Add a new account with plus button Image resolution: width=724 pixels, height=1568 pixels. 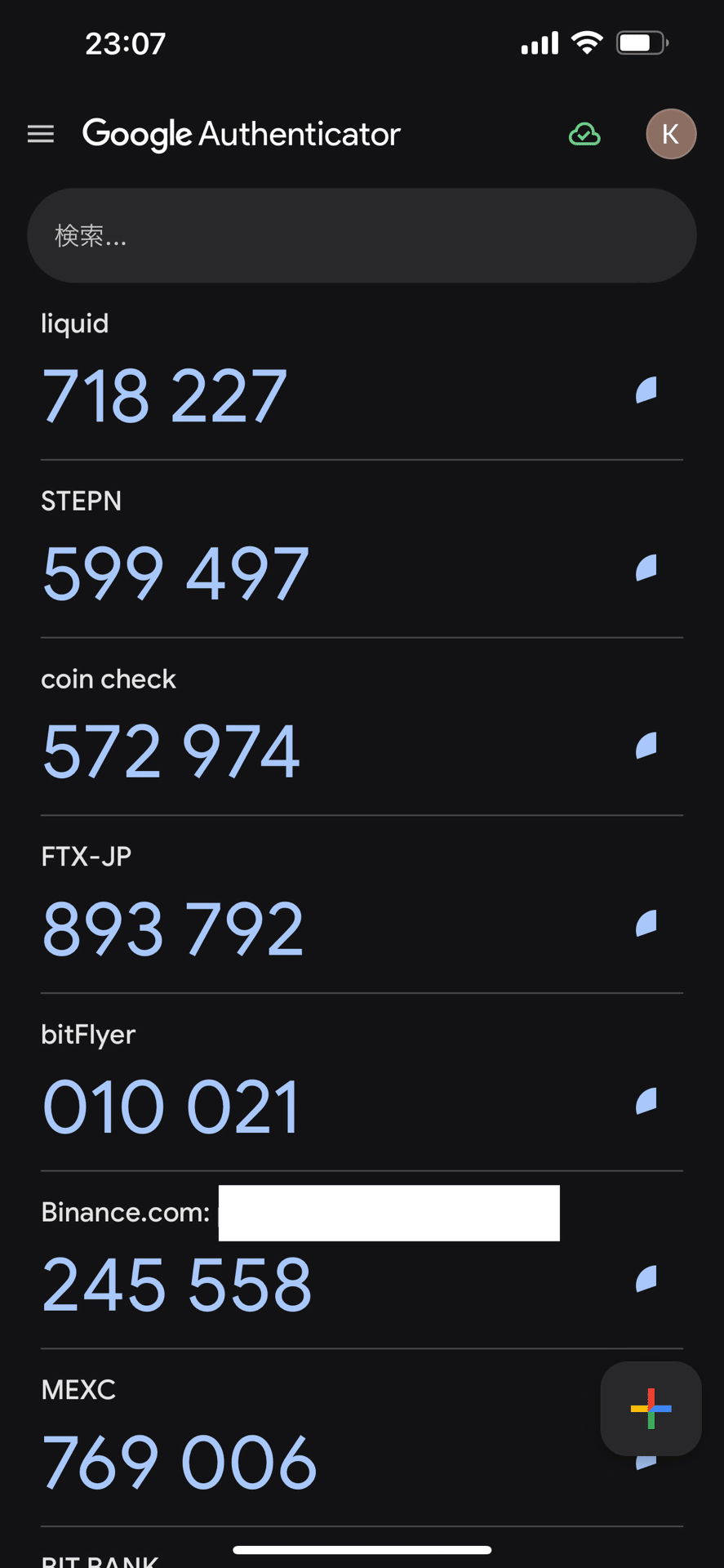click(x=651, y=1409)
